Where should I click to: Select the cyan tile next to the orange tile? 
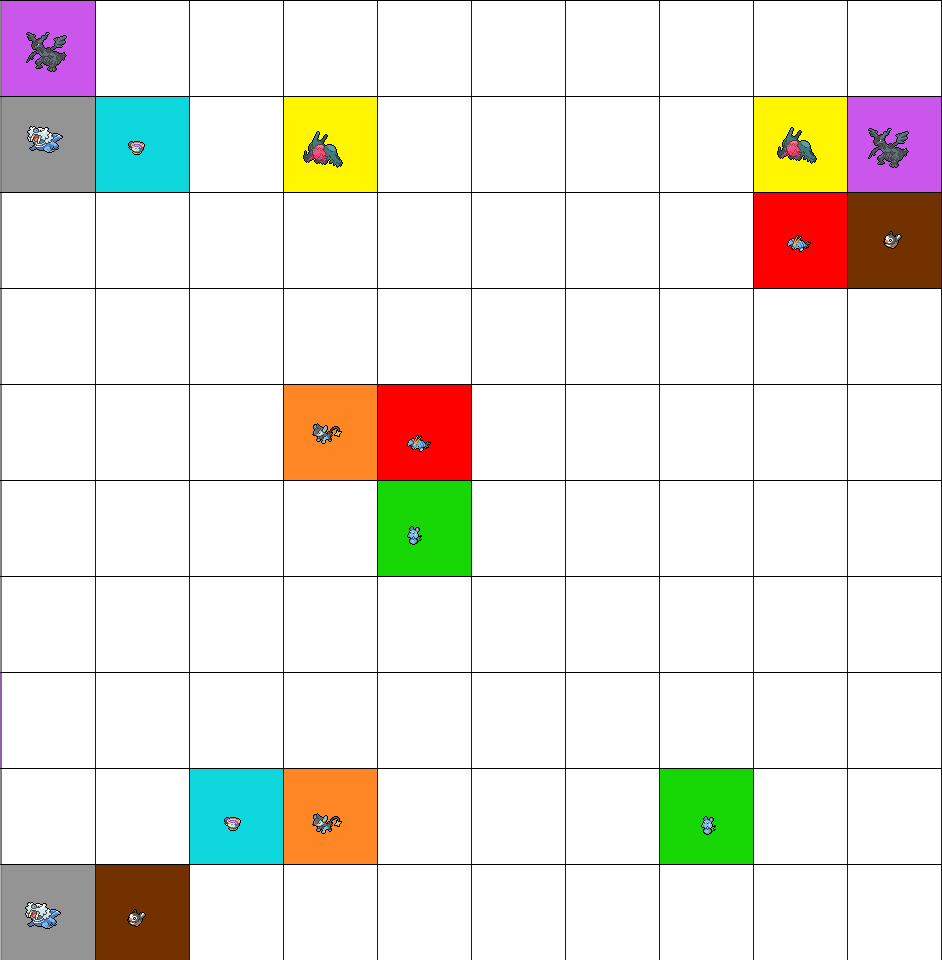click(x=235, y=816)
